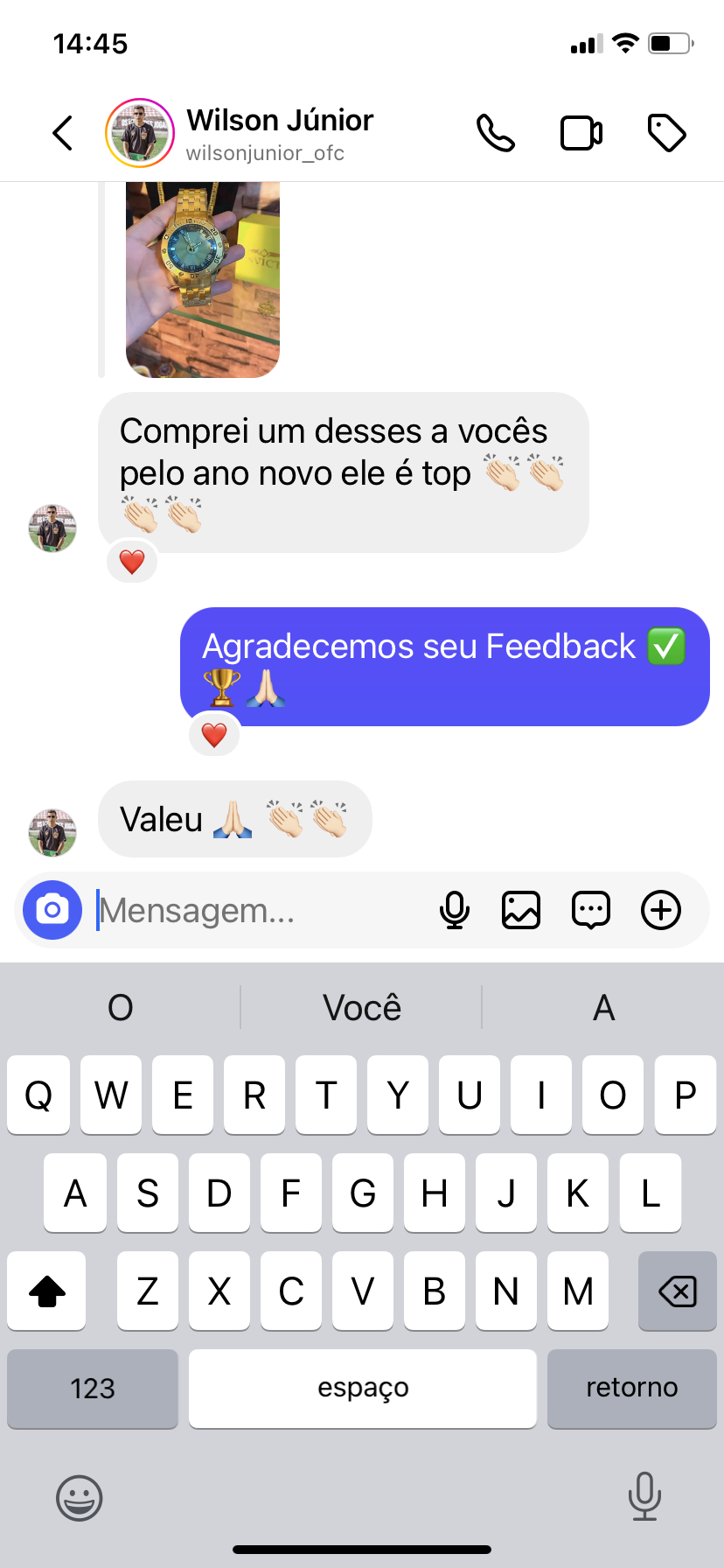This screenshot has height=1568, width=724.
Task: Record a voice message with the microphone
Action: [454, 910]
